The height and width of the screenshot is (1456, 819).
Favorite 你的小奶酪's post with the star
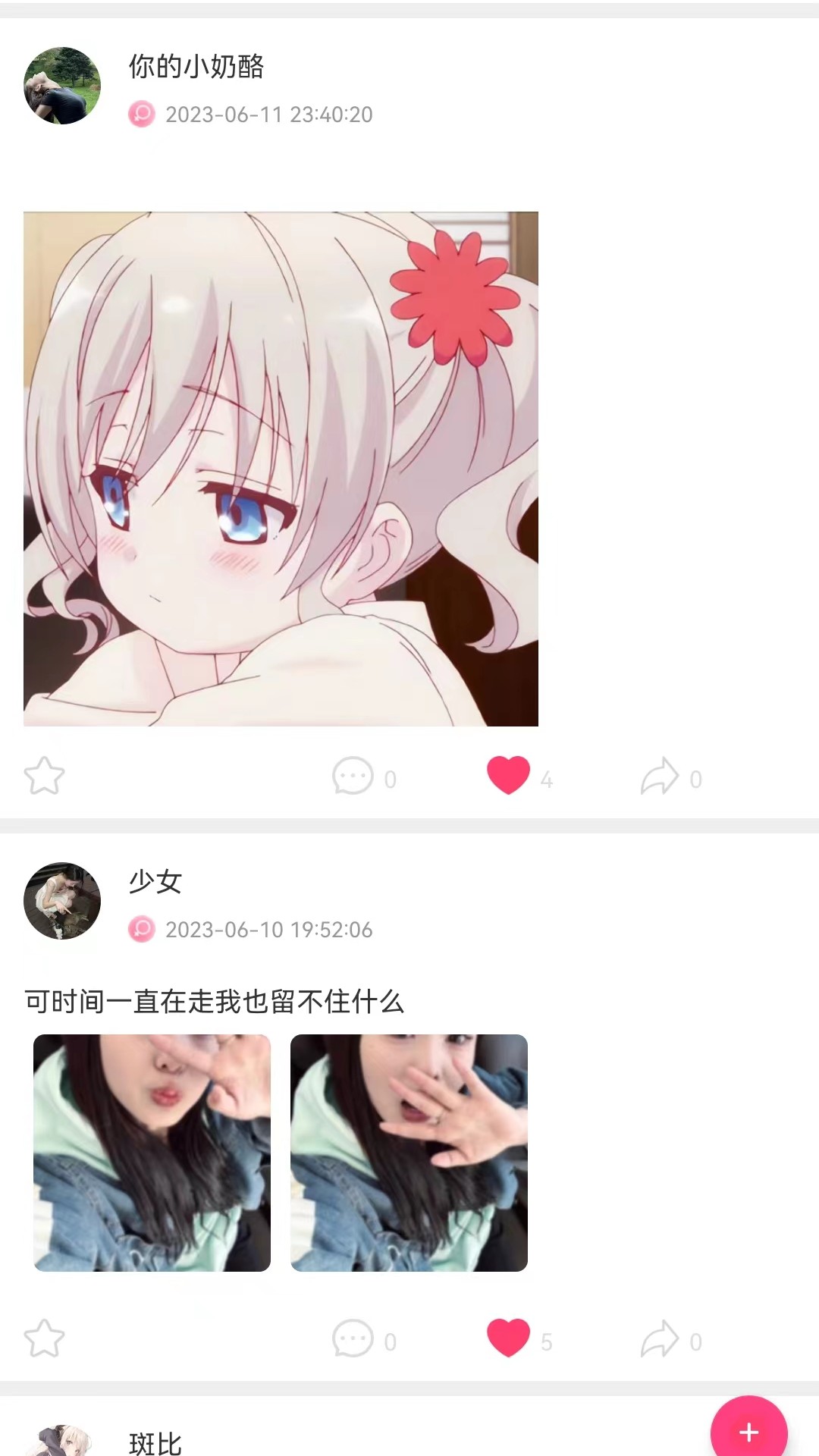pyautogui.click(x=44, y=776)
